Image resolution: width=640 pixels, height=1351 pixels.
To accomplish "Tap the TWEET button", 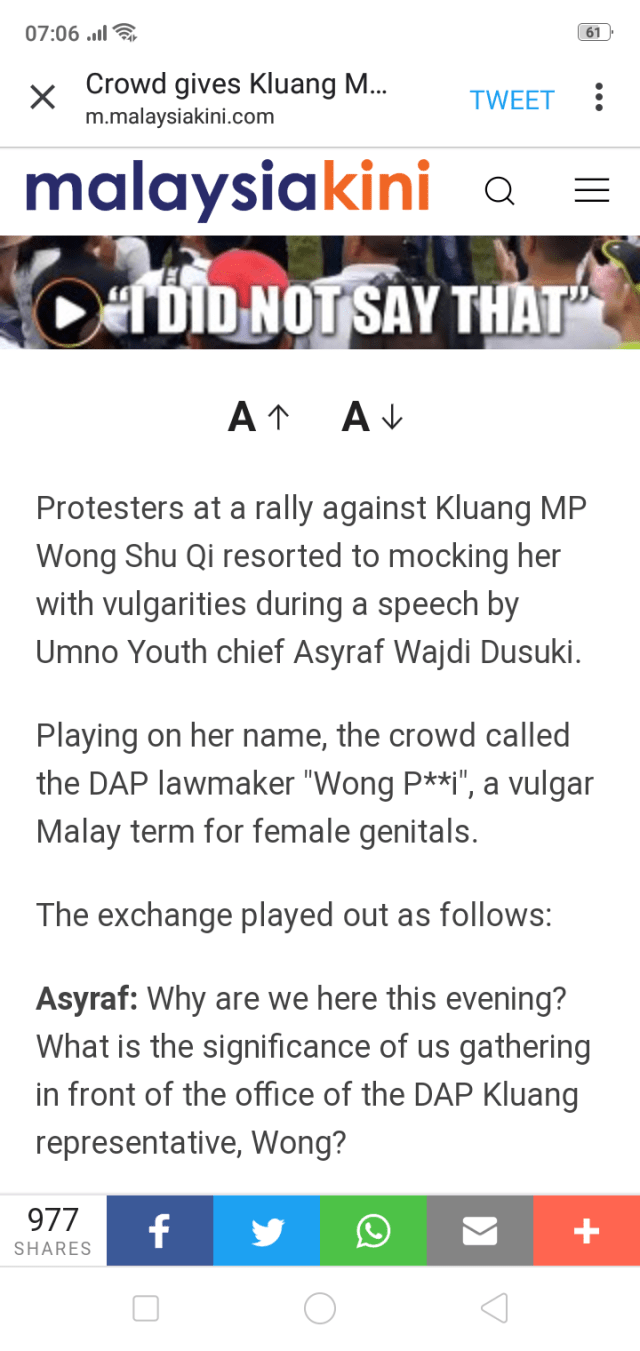I will (x=512, y=100).
